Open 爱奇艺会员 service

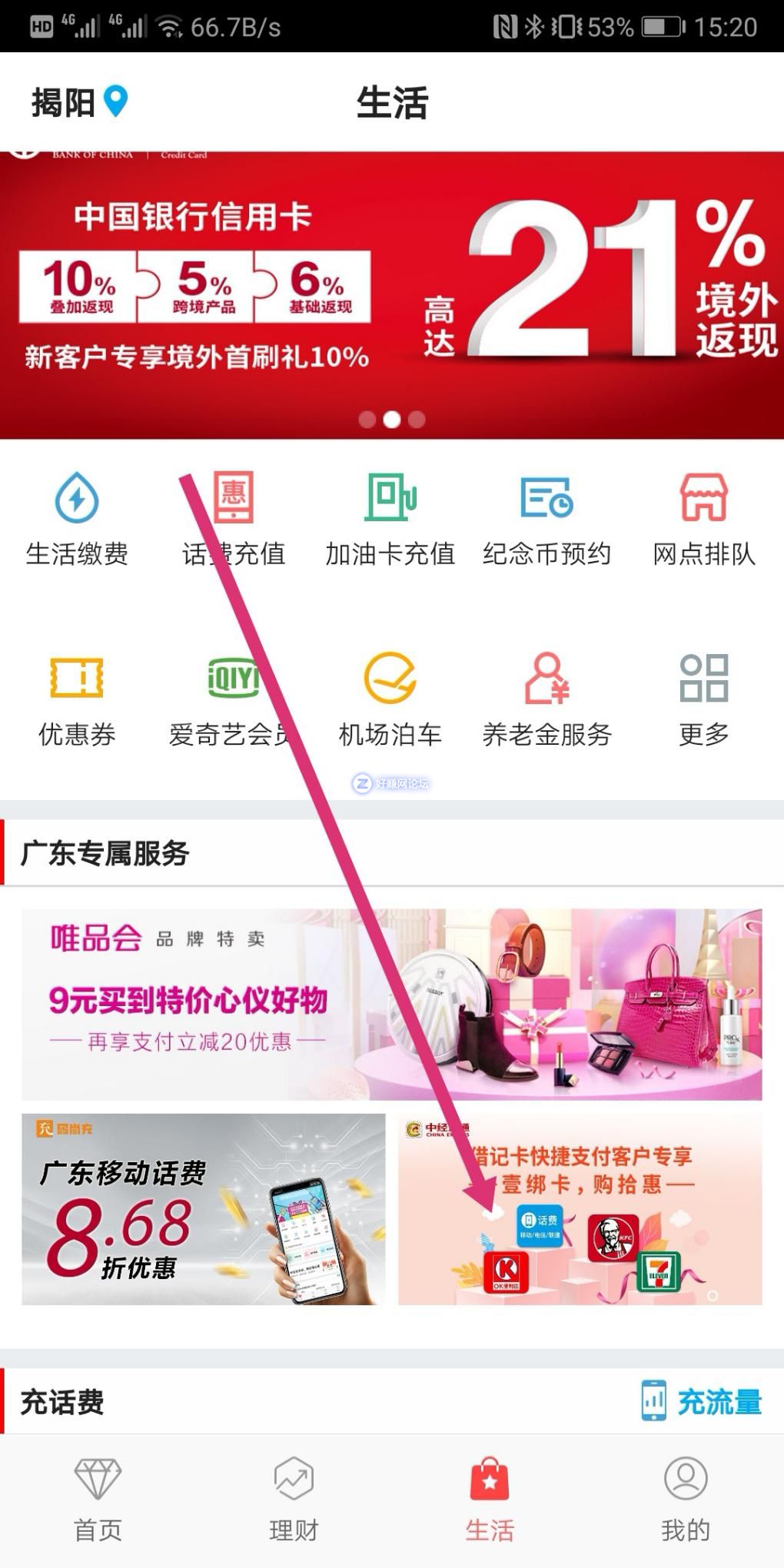tap(234, 699)
